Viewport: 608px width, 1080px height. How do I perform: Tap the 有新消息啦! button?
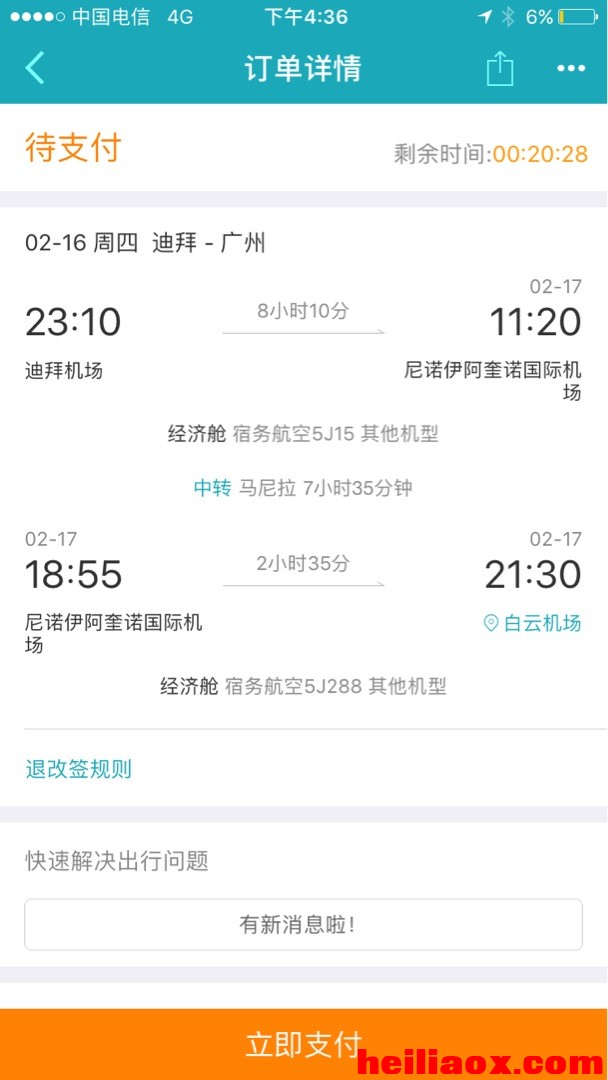[304, 924]
